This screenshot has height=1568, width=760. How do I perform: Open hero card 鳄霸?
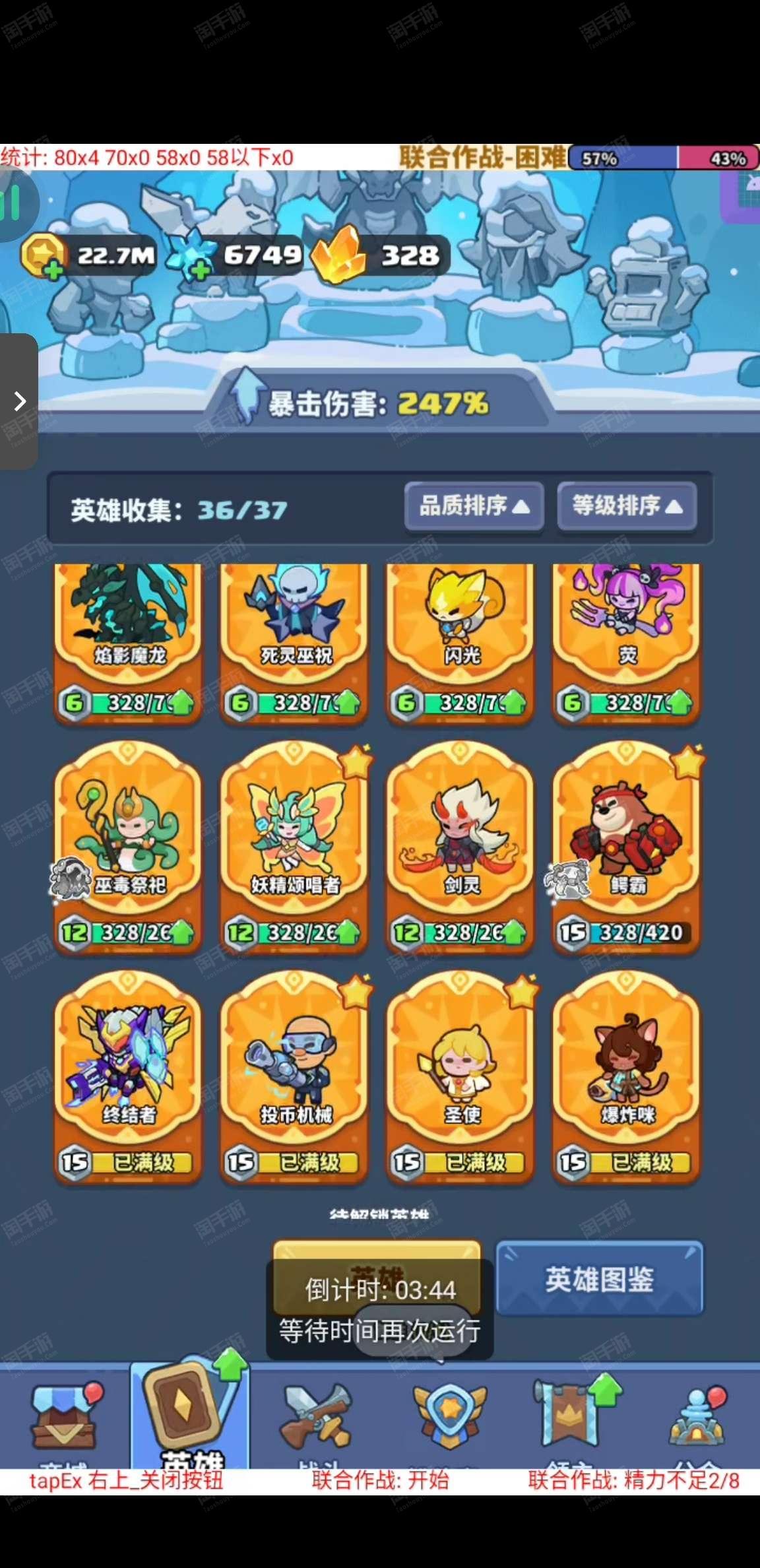[x=627, y=847]
